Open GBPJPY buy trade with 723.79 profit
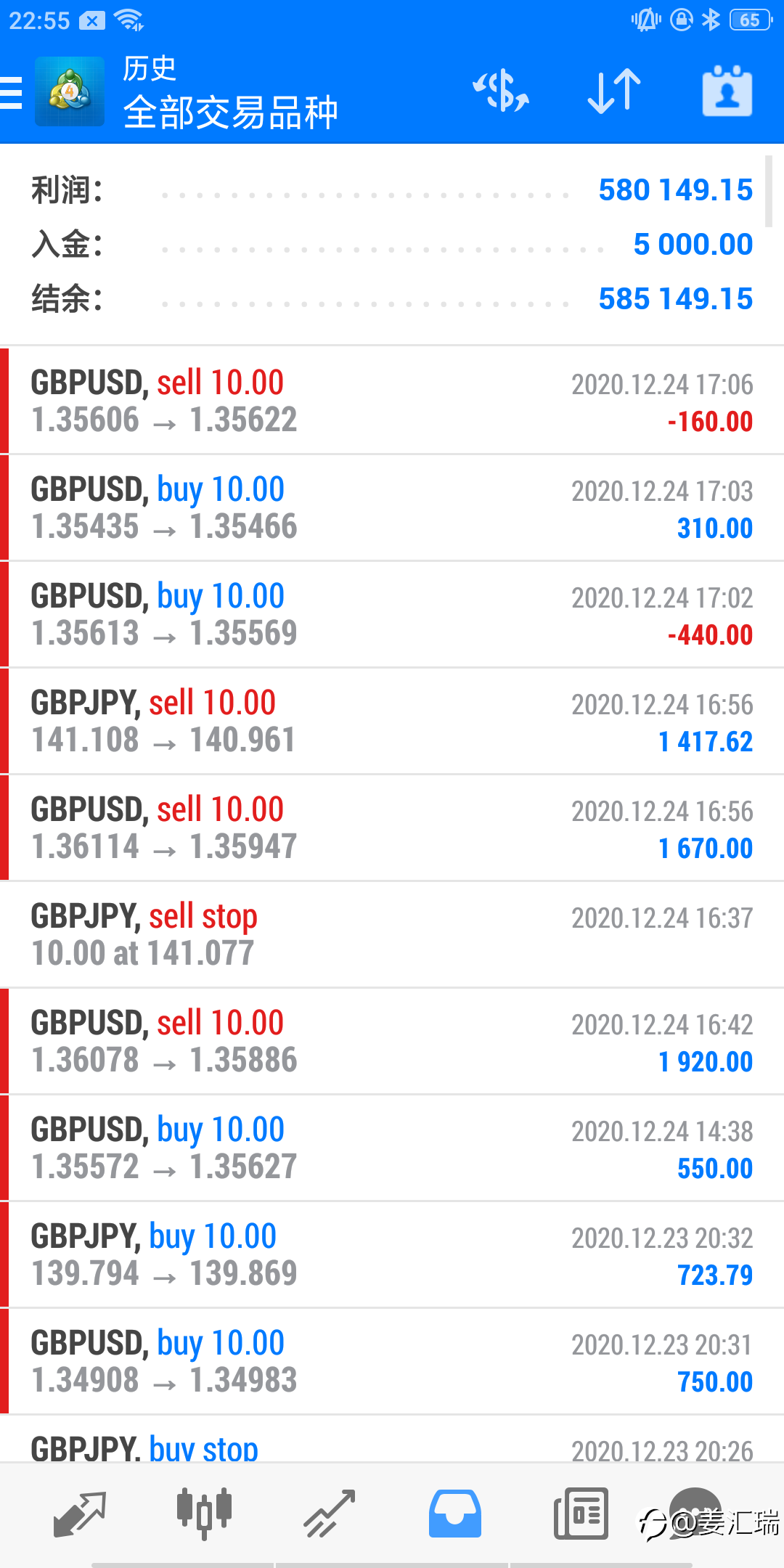This screenshot has width=784, height=1568. pos(392,1255)
